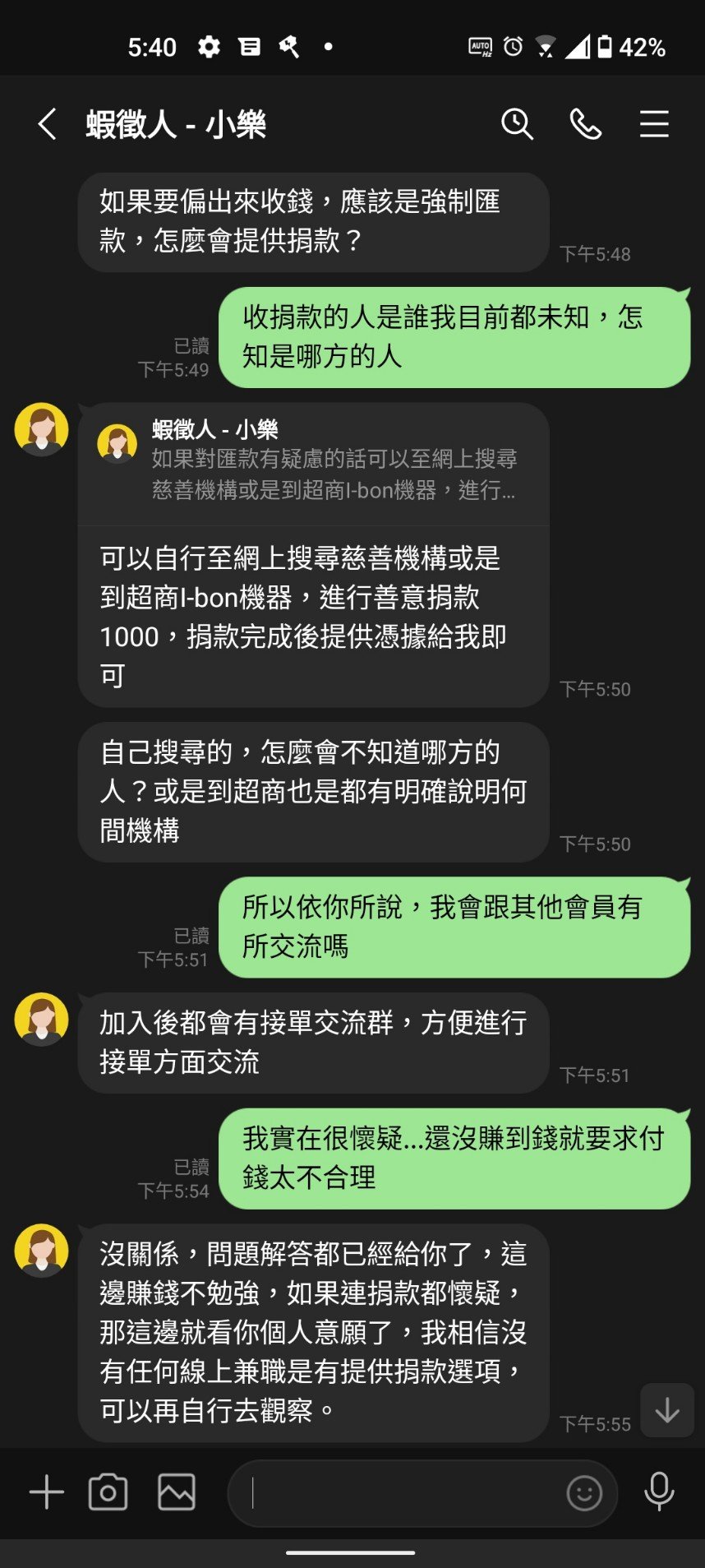Tap the microphone for a voice message

click(x=659, y=1492)
